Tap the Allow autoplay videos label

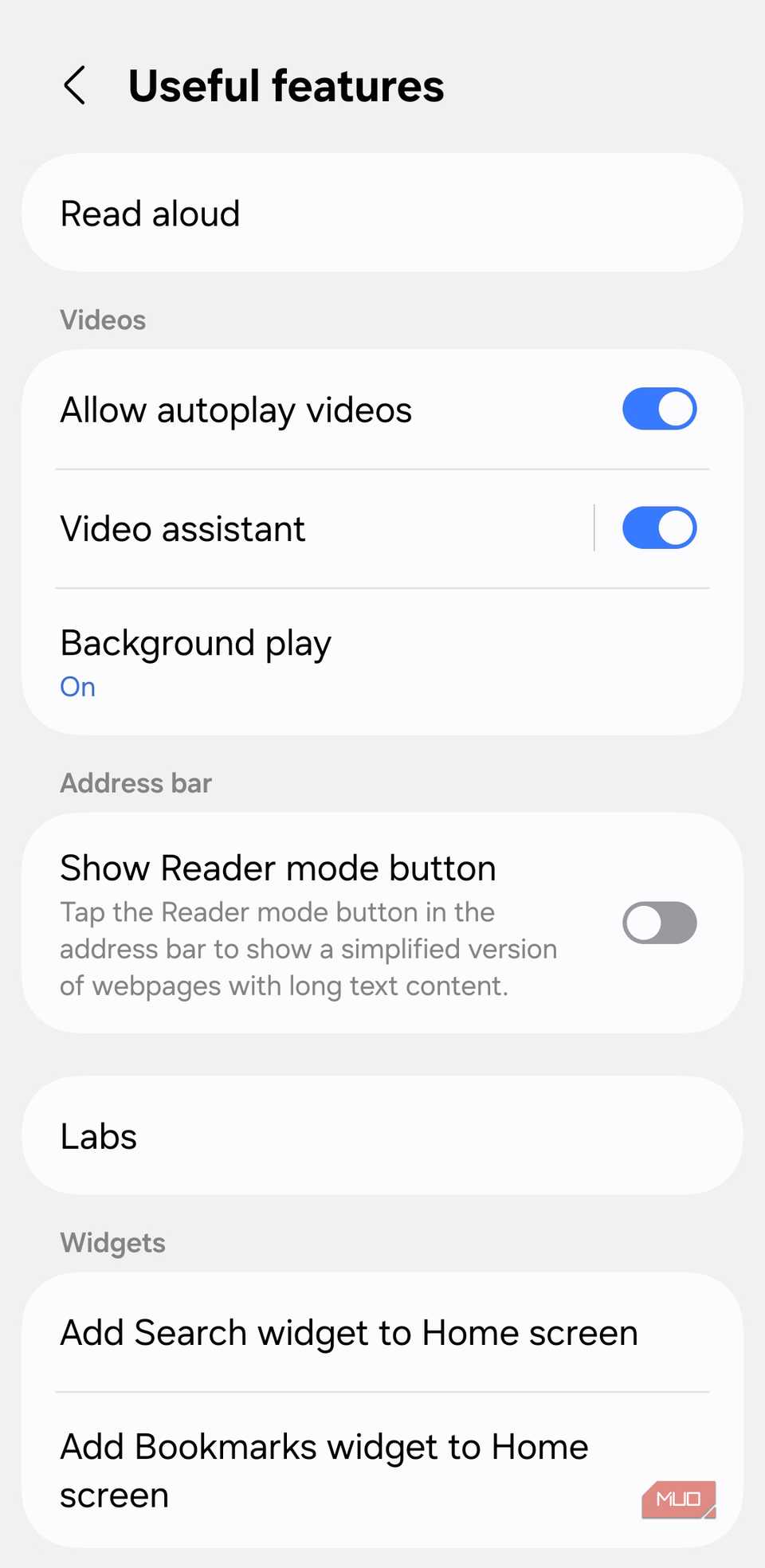pos(236,409)
